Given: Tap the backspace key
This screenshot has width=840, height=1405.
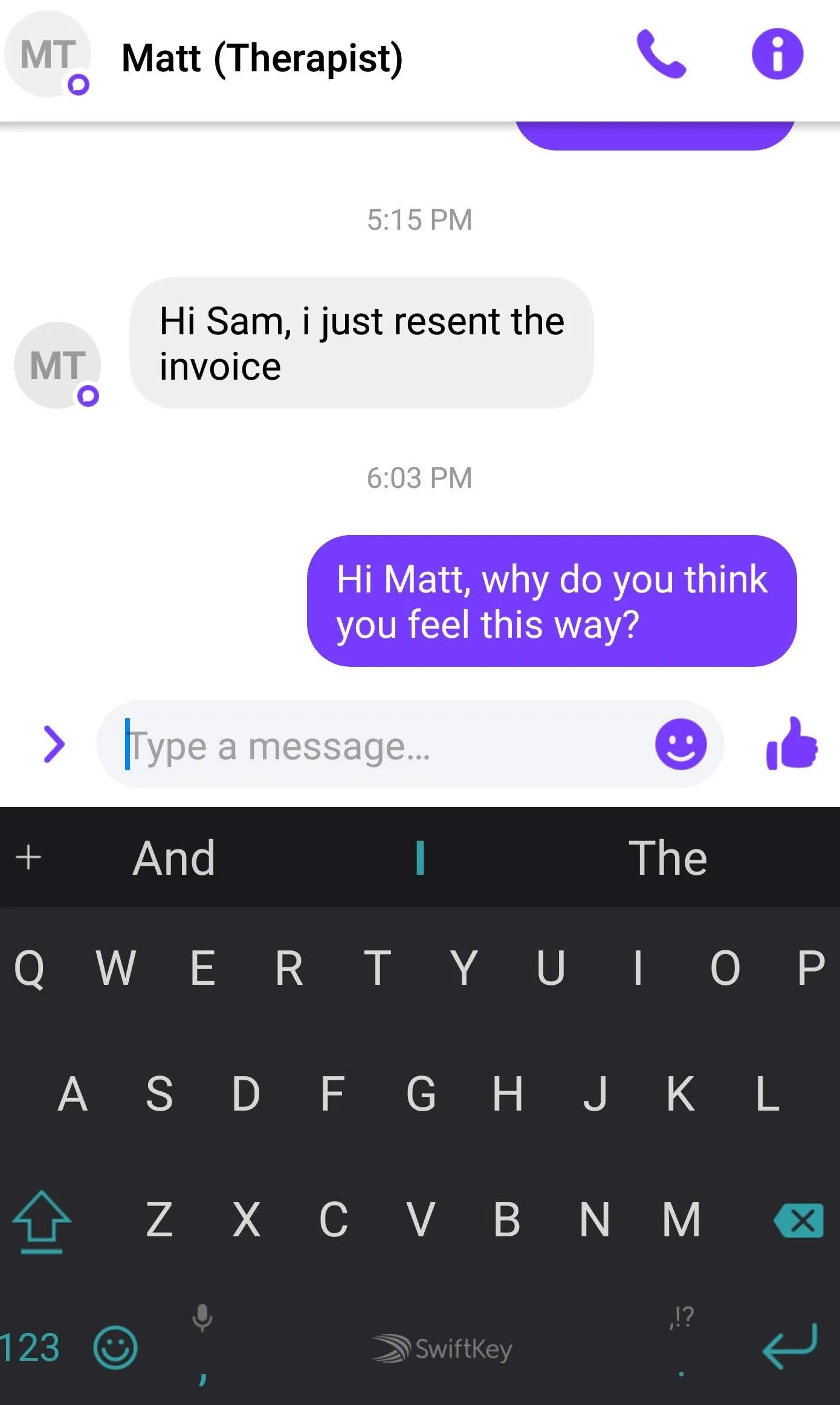Looking at the screenshot, I should (x=798, y=1221).
